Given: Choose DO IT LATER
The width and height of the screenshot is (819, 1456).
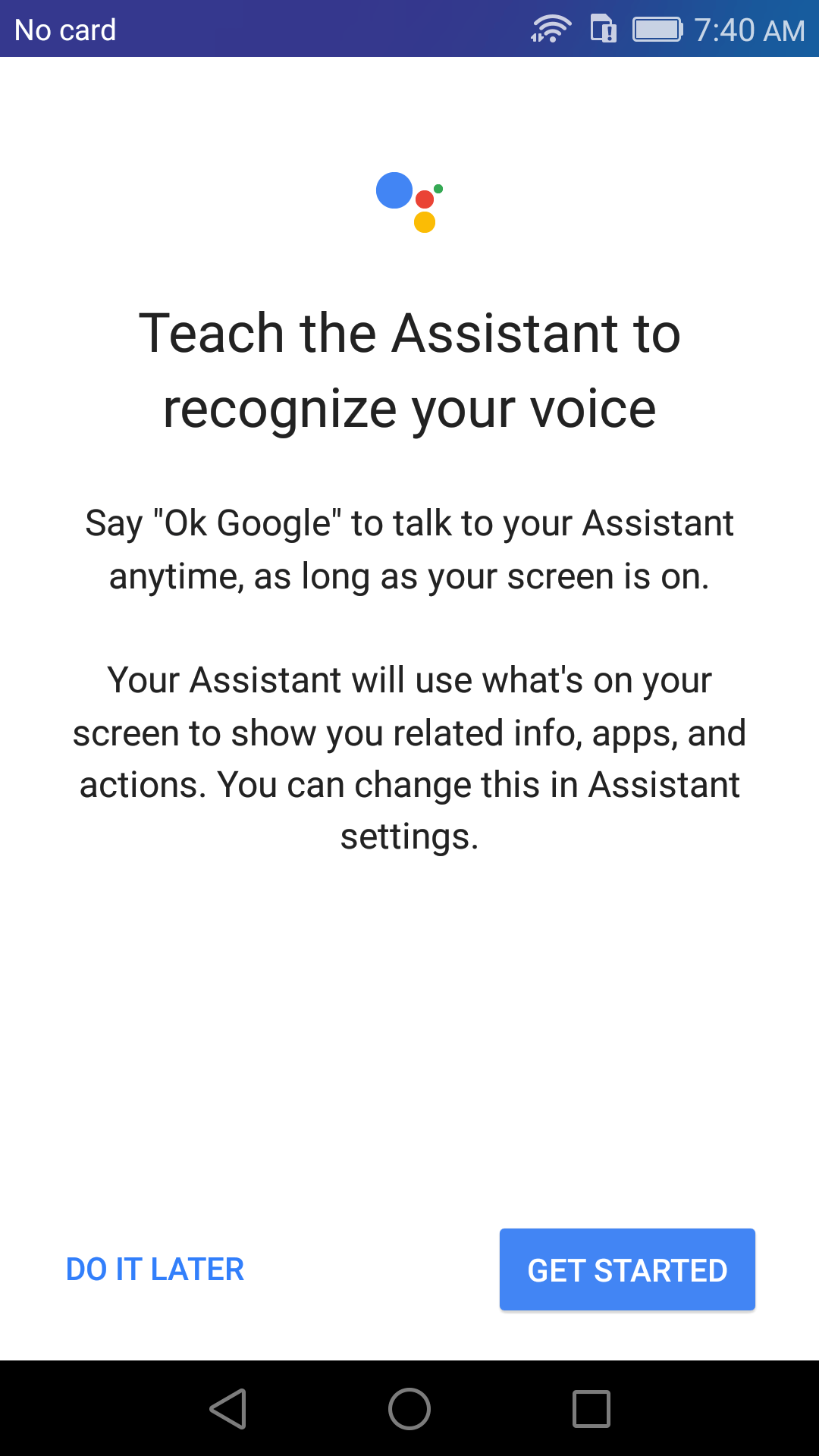Looking at the screenshot, I should pyautogui.click(x=155, y=1269).
